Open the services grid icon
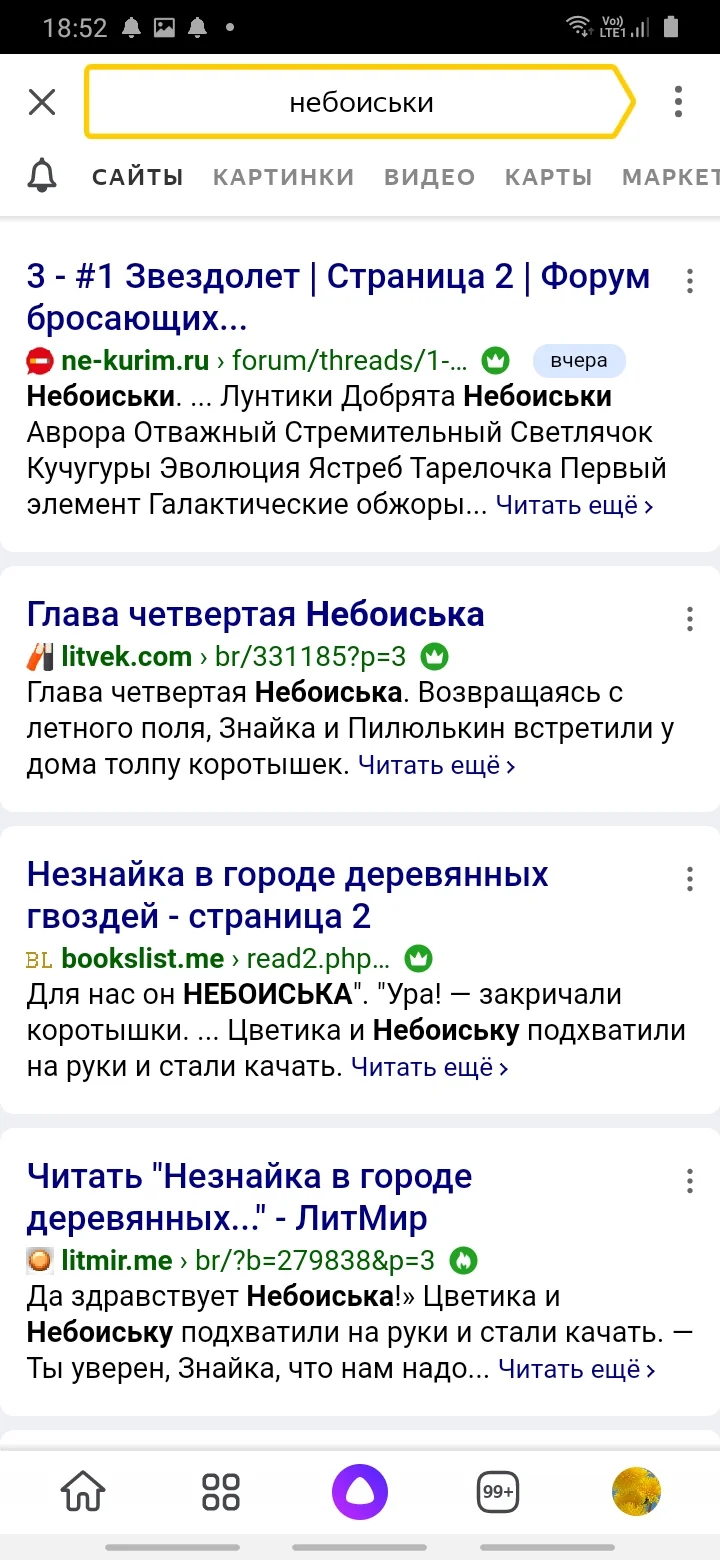Viewport: 720px width, 1560px height. 221,1491
